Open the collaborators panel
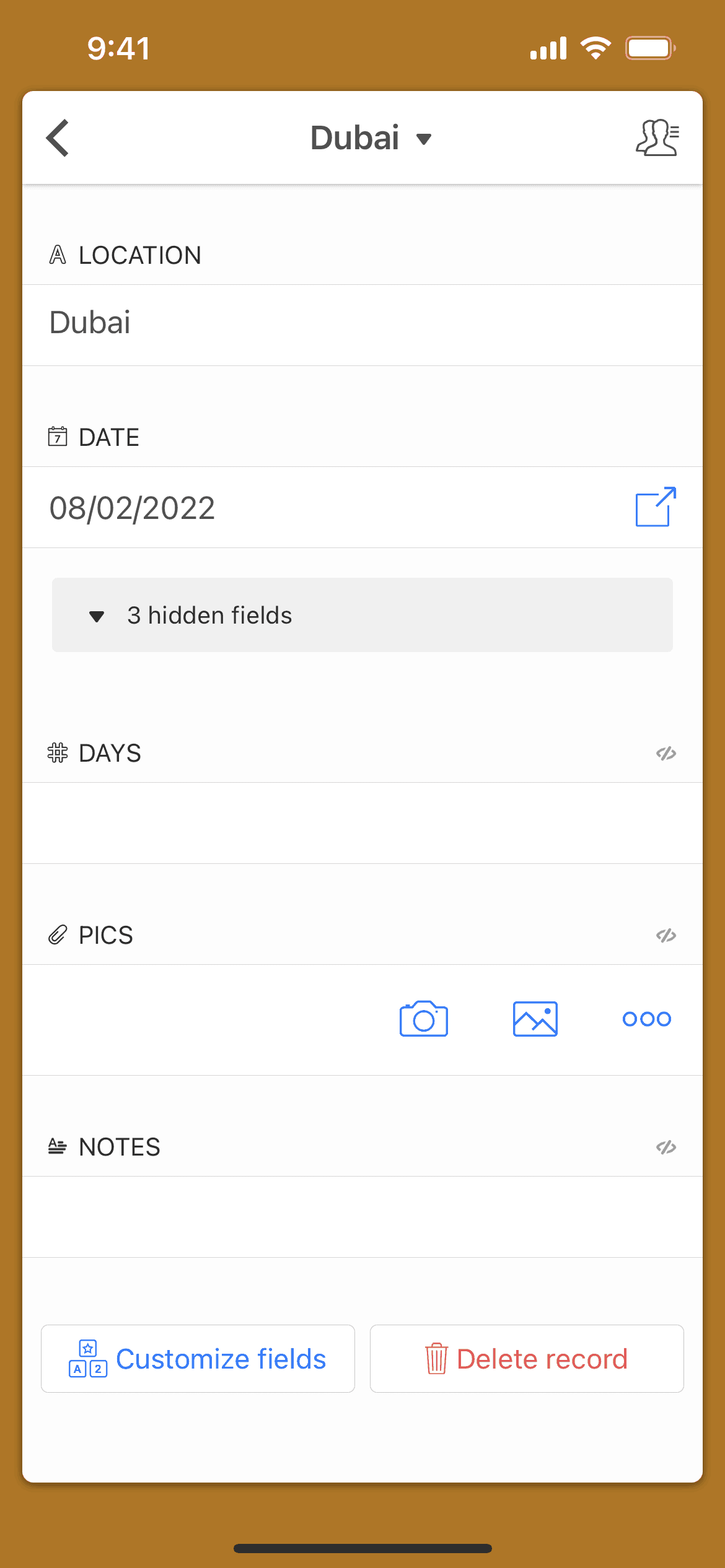 [x=658, y=137]
